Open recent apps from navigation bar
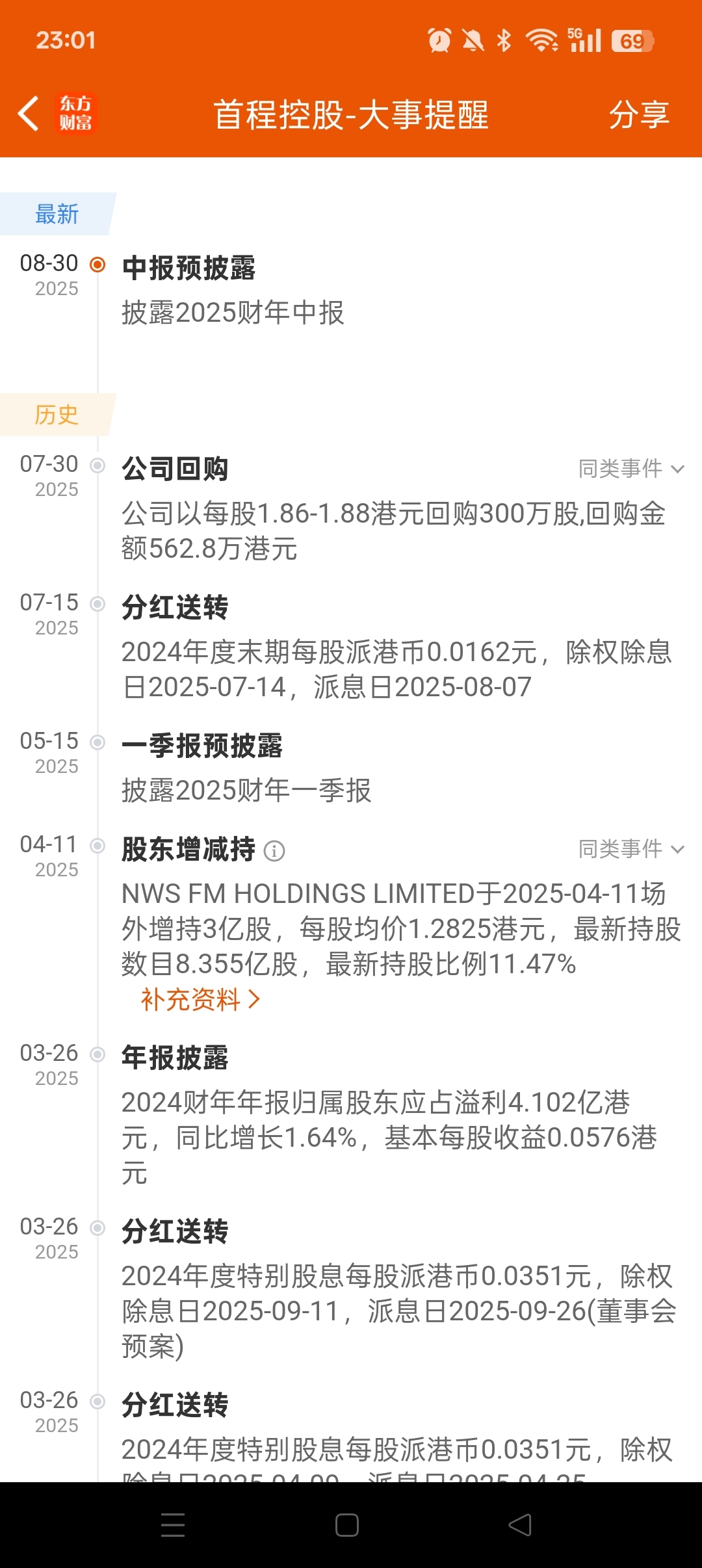 click(173, 1525)
